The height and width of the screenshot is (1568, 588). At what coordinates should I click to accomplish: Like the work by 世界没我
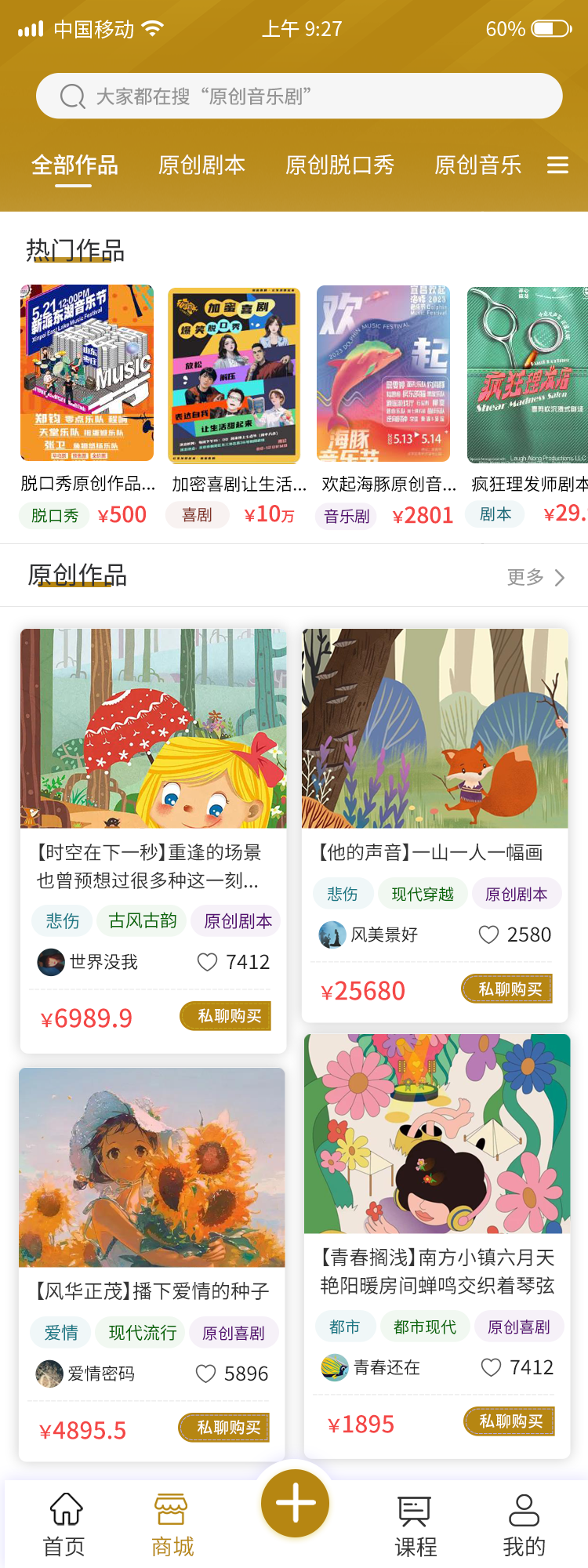(207, 962)
